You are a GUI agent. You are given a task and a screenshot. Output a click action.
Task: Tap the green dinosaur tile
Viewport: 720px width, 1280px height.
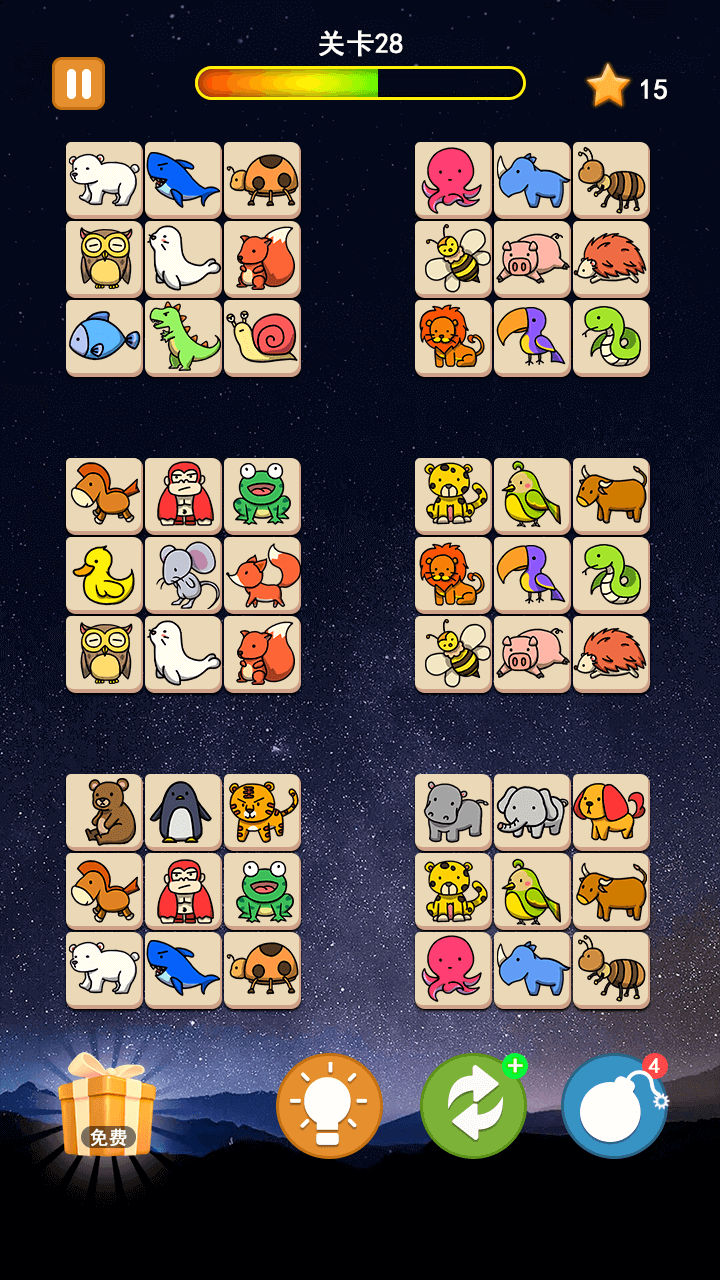point(183,337)
